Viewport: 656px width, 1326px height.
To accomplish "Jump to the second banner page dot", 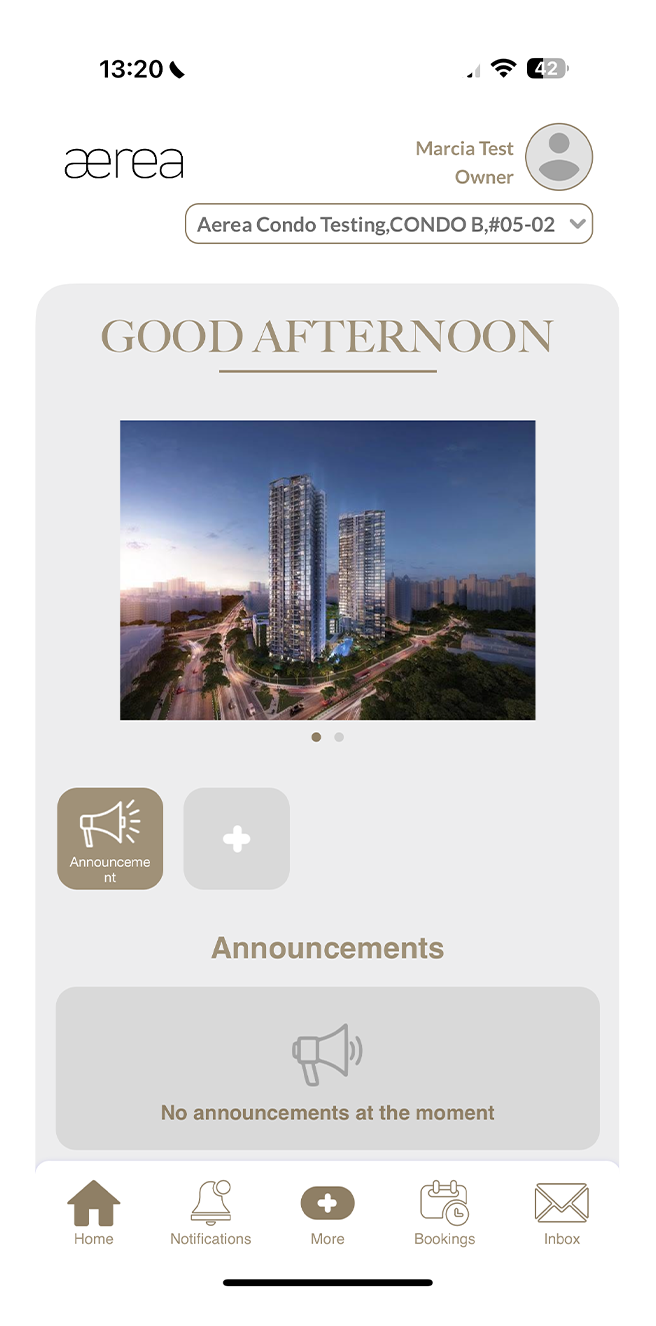I will pyautogui.click(x=339, y=737).
